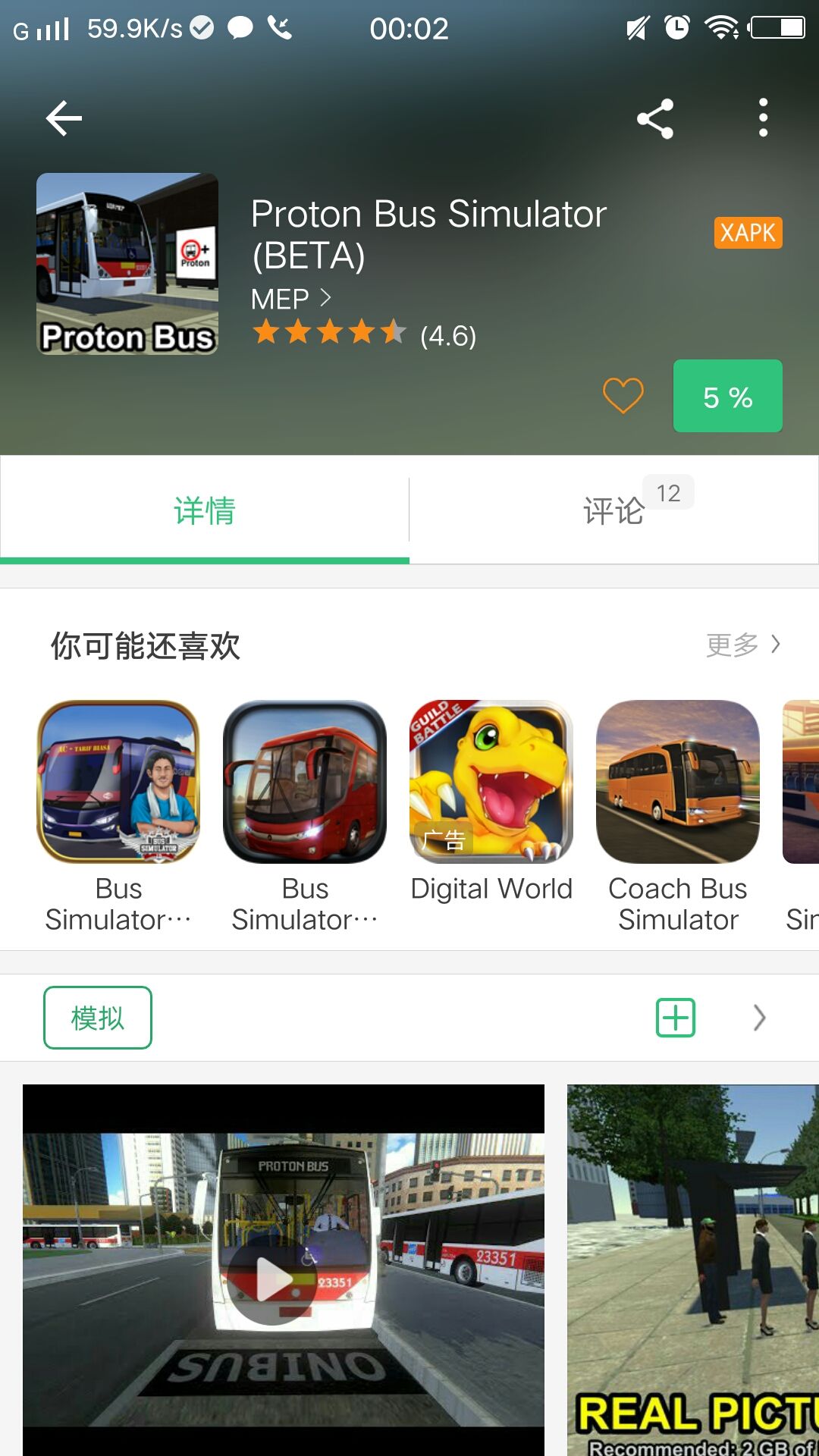Open Coach Bus Simulator app
The image size is (819, 1456).
pos(678,783)
